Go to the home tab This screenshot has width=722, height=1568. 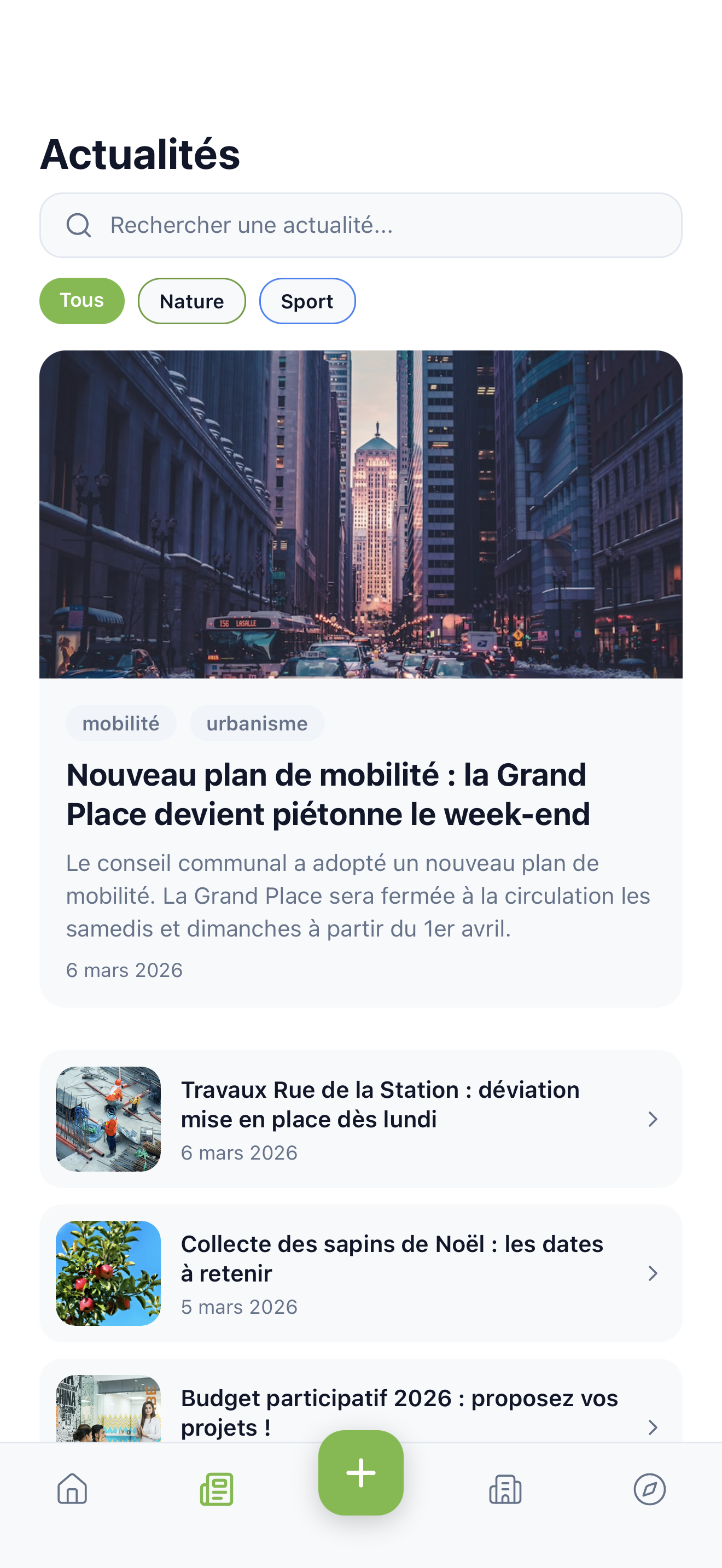tap(72, 1489)
